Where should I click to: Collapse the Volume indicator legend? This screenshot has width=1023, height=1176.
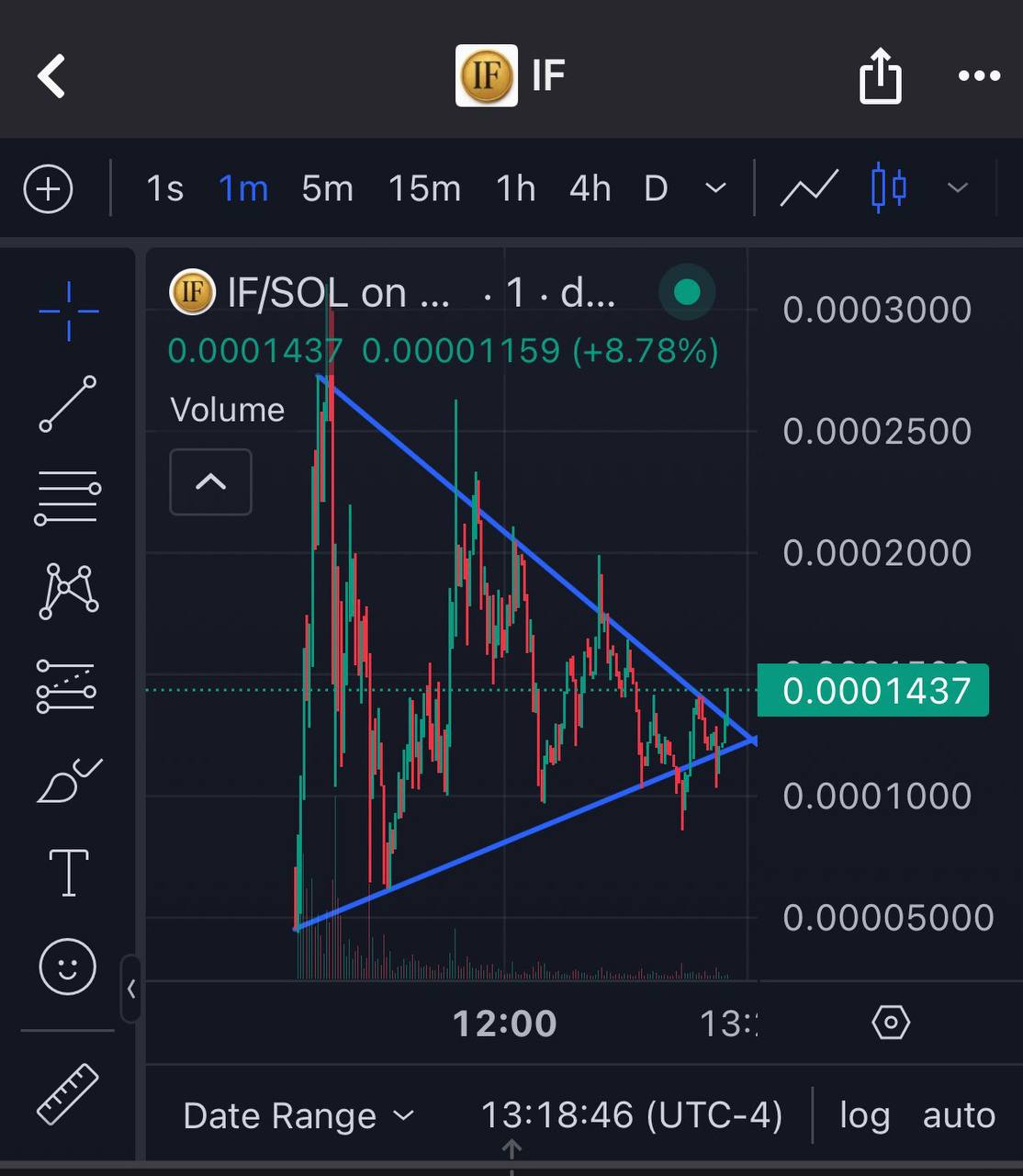coord(210,481)
